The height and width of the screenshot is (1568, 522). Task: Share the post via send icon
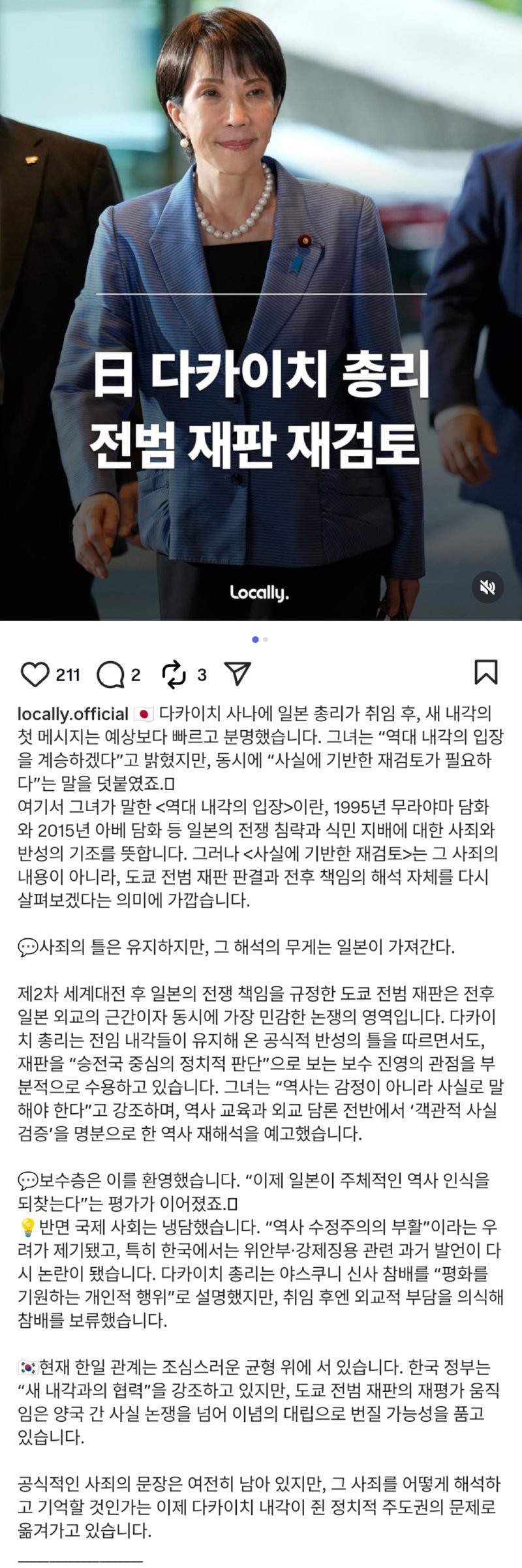click(x=237, y=674)
